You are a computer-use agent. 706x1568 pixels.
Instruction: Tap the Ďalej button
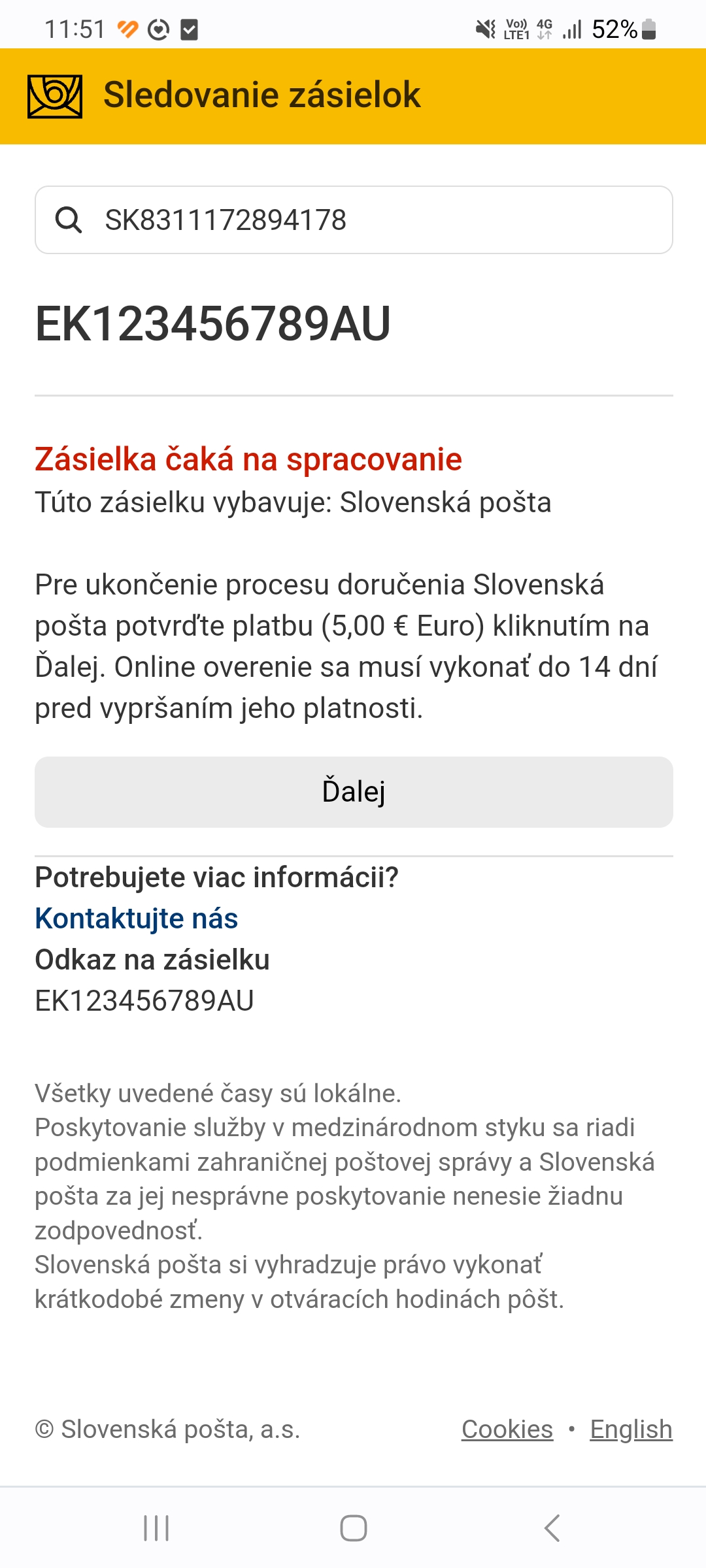[353, 792]
